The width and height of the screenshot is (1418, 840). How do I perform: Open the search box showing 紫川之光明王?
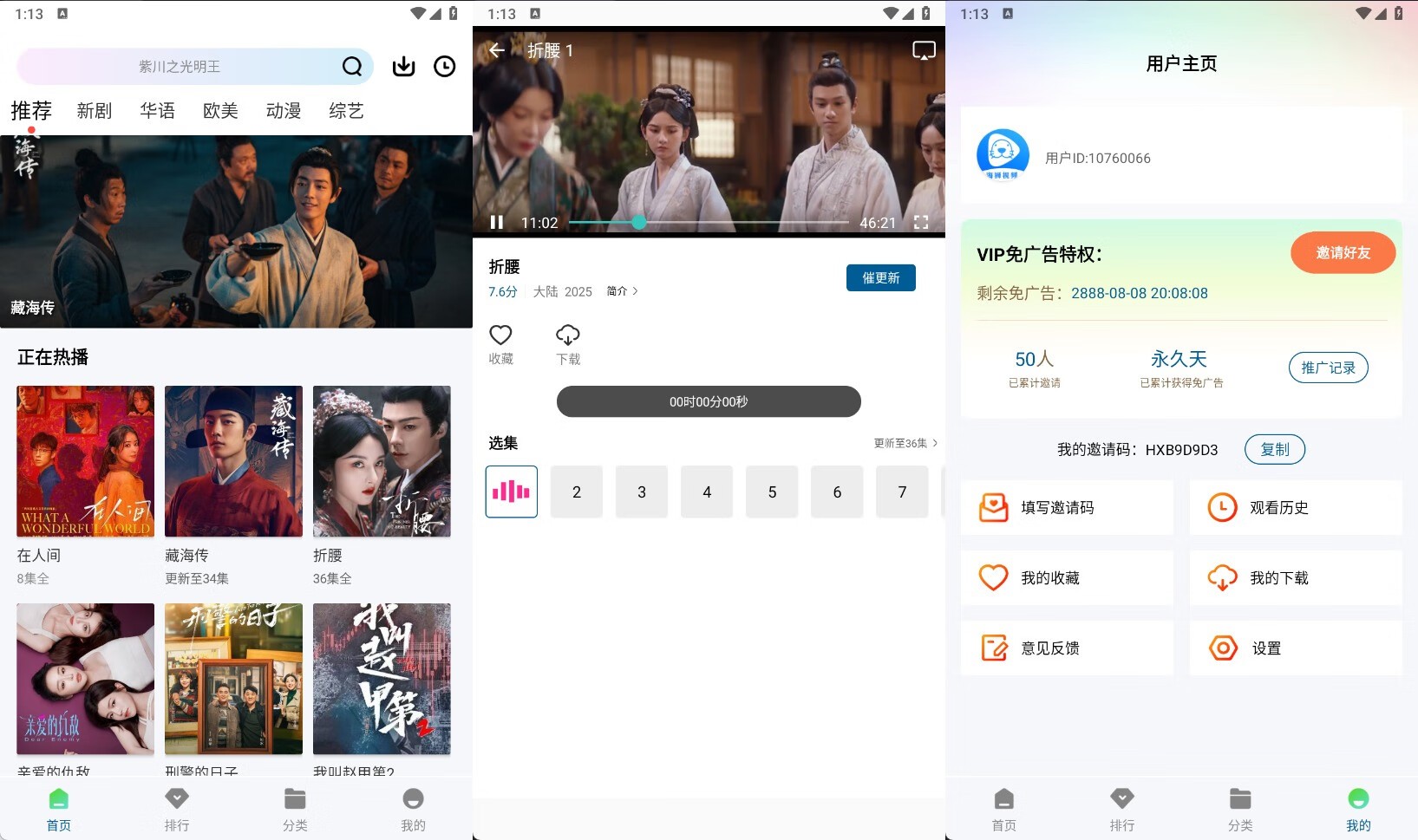(x=180, y=67)
